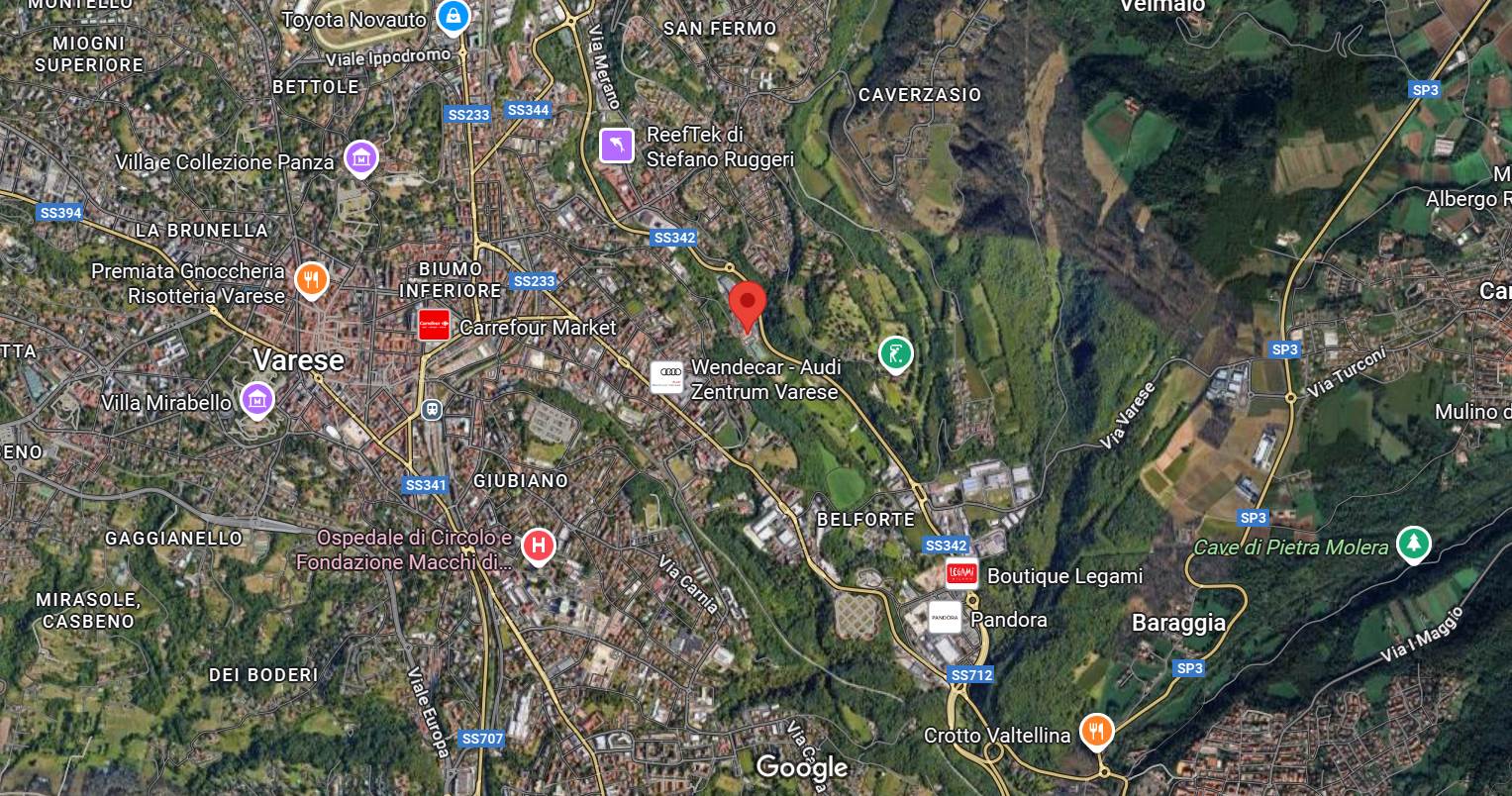This screenshot has height=796, width=1512.
Task: Select the Varese train station icon
Action: pyautogui.click(x=432, y=409)
